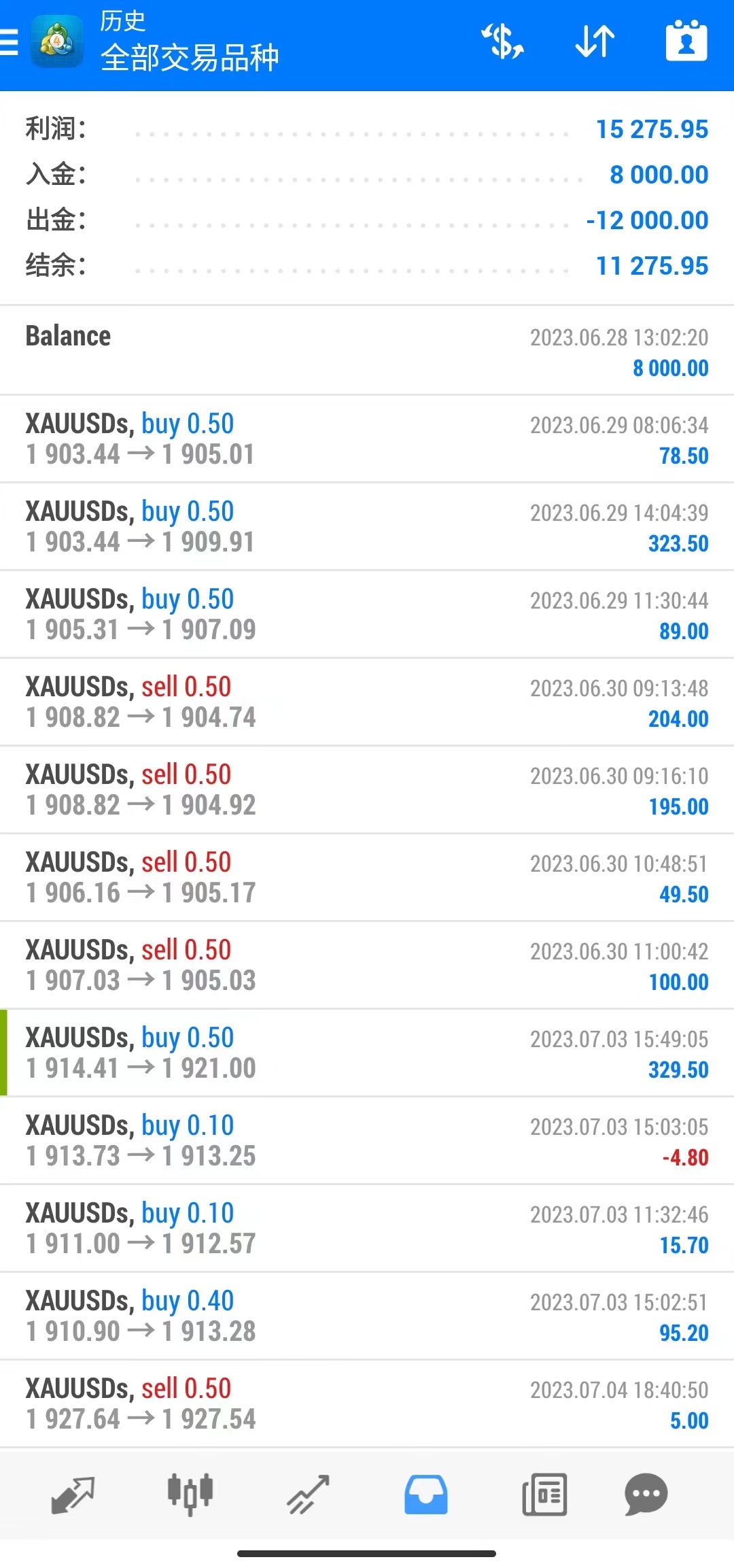This screenshot has height=1568, width=734.
Task: Expand the buy trade with 78.50 profit
Action: point(367,439)
